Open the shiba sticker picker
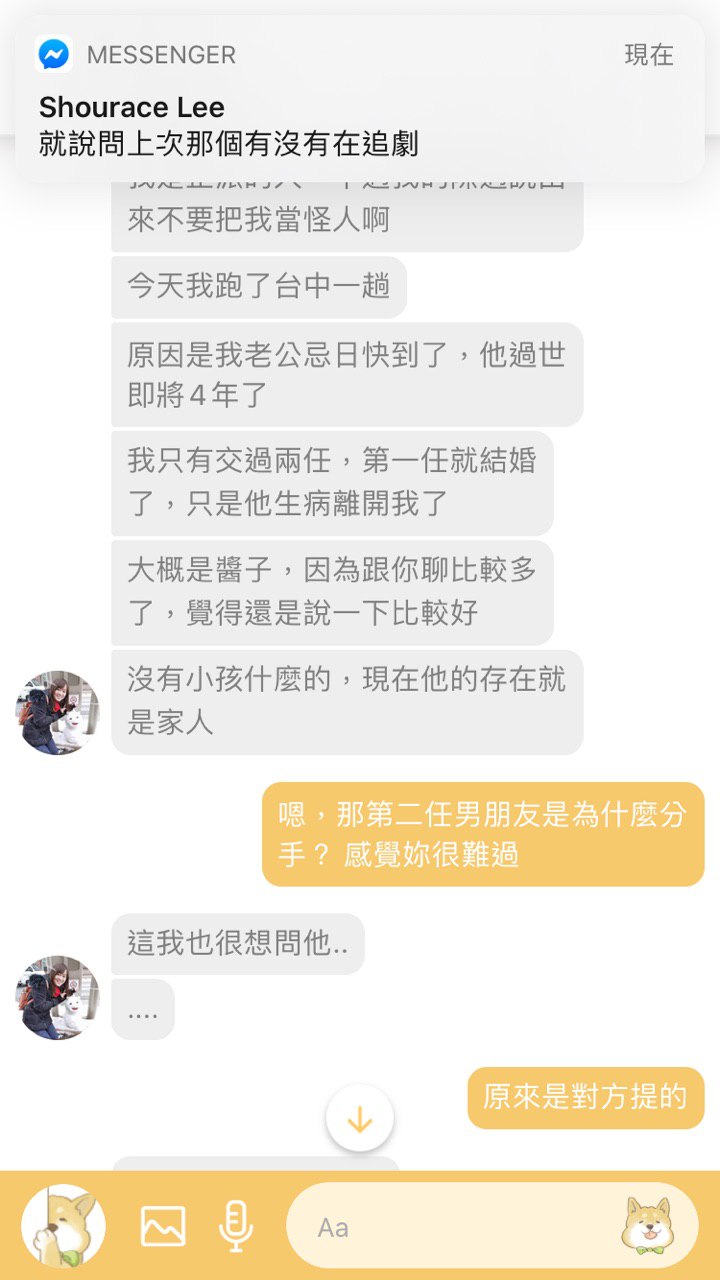The height and width of the screenshot is (1280, 720). coord(647,1225)
